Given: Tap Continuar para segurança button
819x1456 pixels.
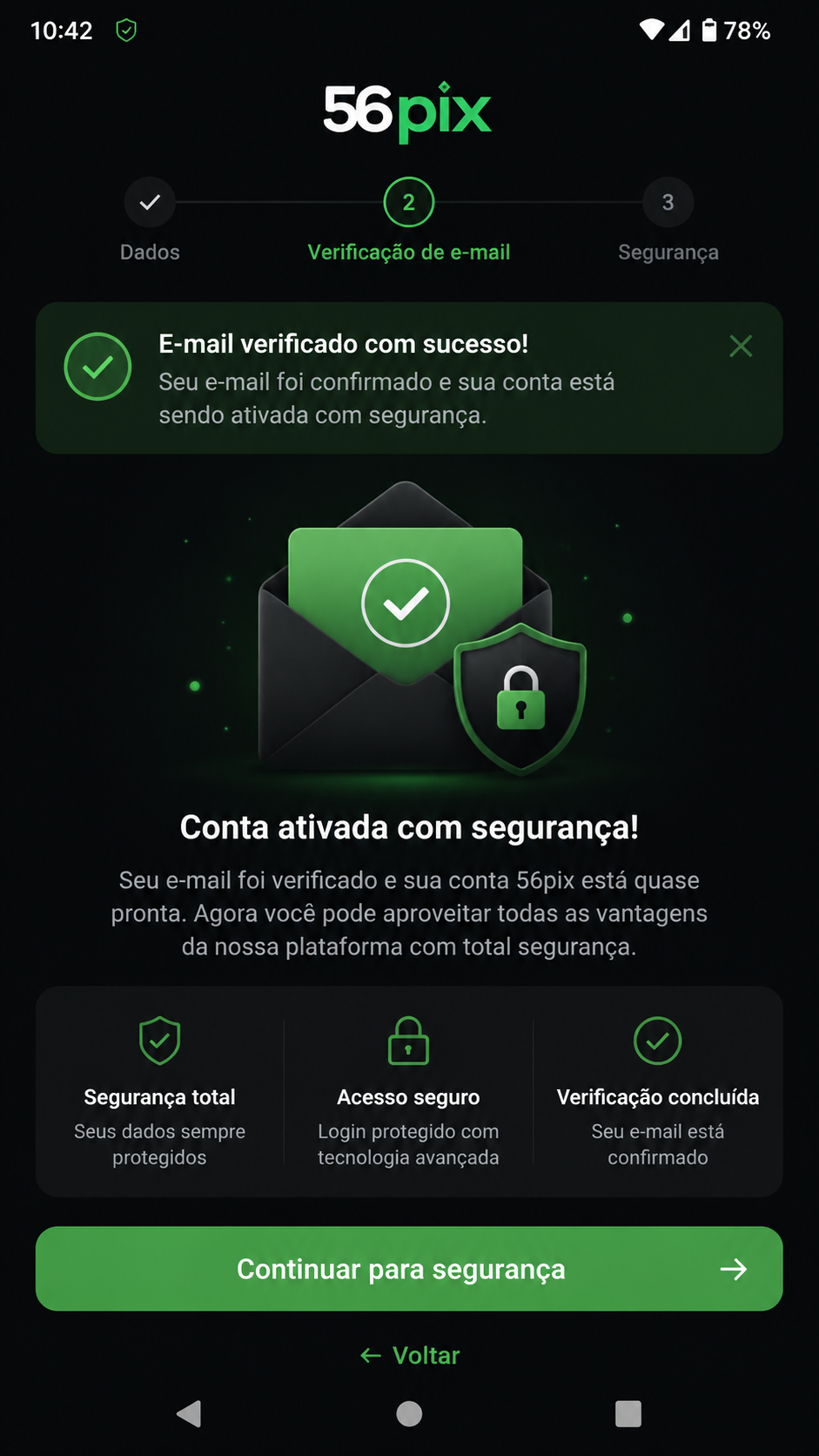Looking at the screenshot, I should pos(409,1269).
